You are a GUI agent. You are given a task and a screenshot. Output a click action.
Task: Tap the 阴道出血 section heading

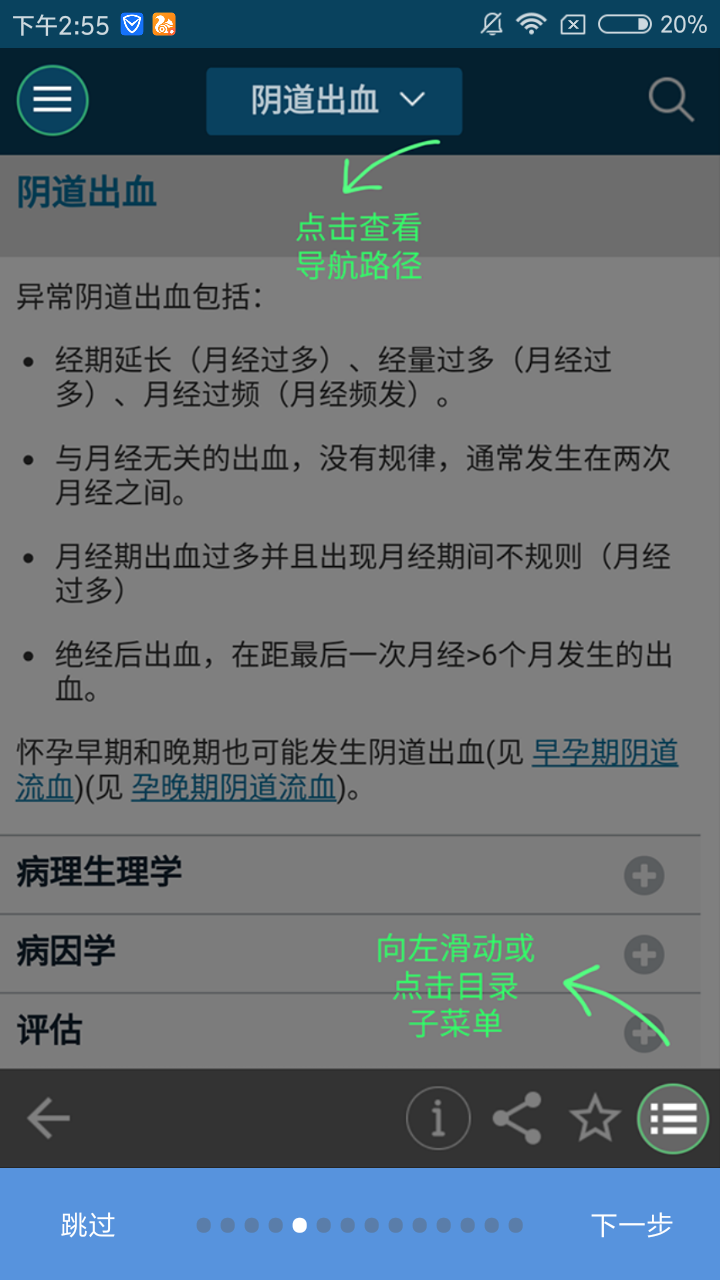(86, 192)
